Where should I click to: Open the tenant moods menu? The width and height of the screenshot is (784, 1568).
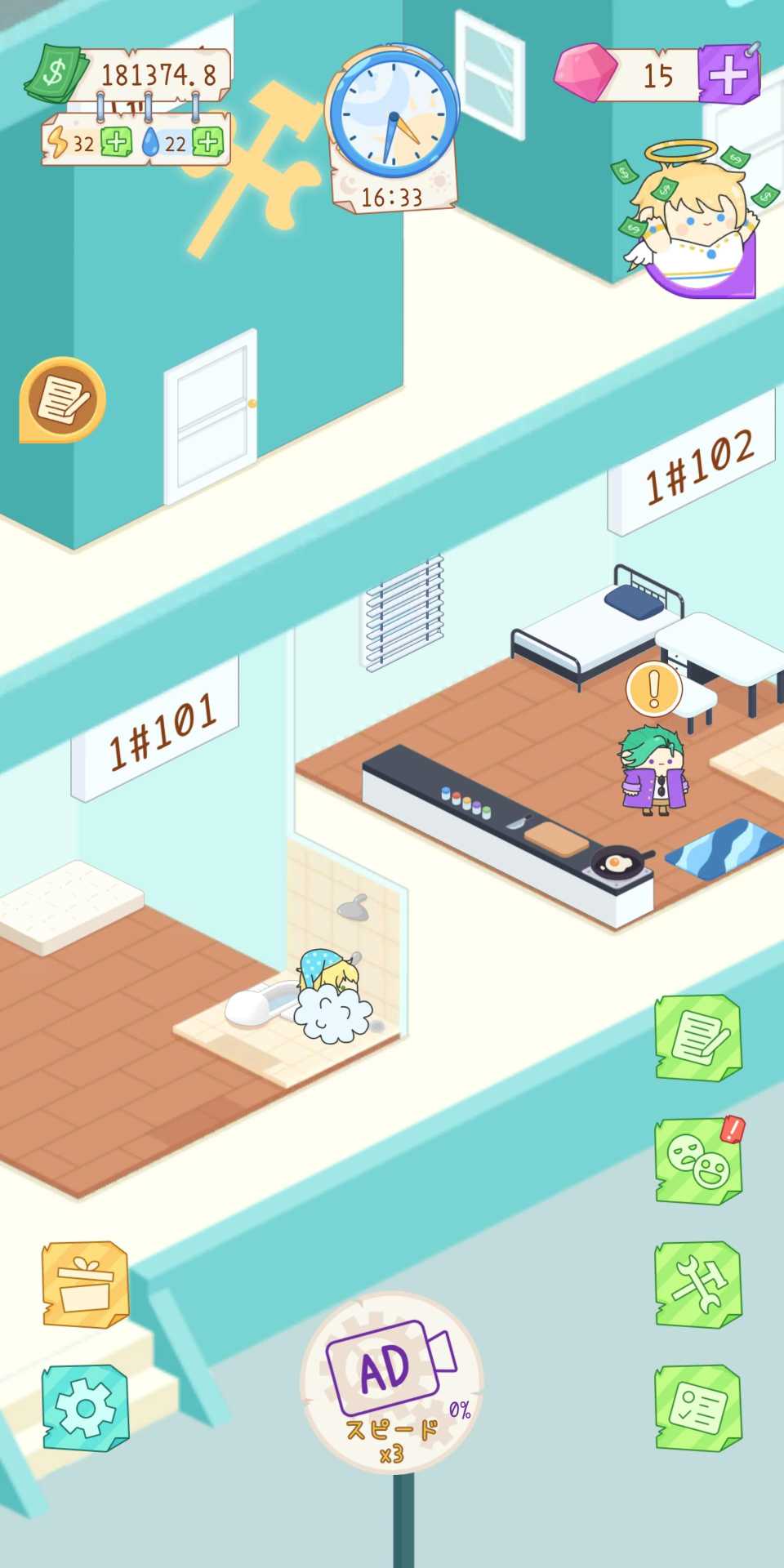[698, 1161]
